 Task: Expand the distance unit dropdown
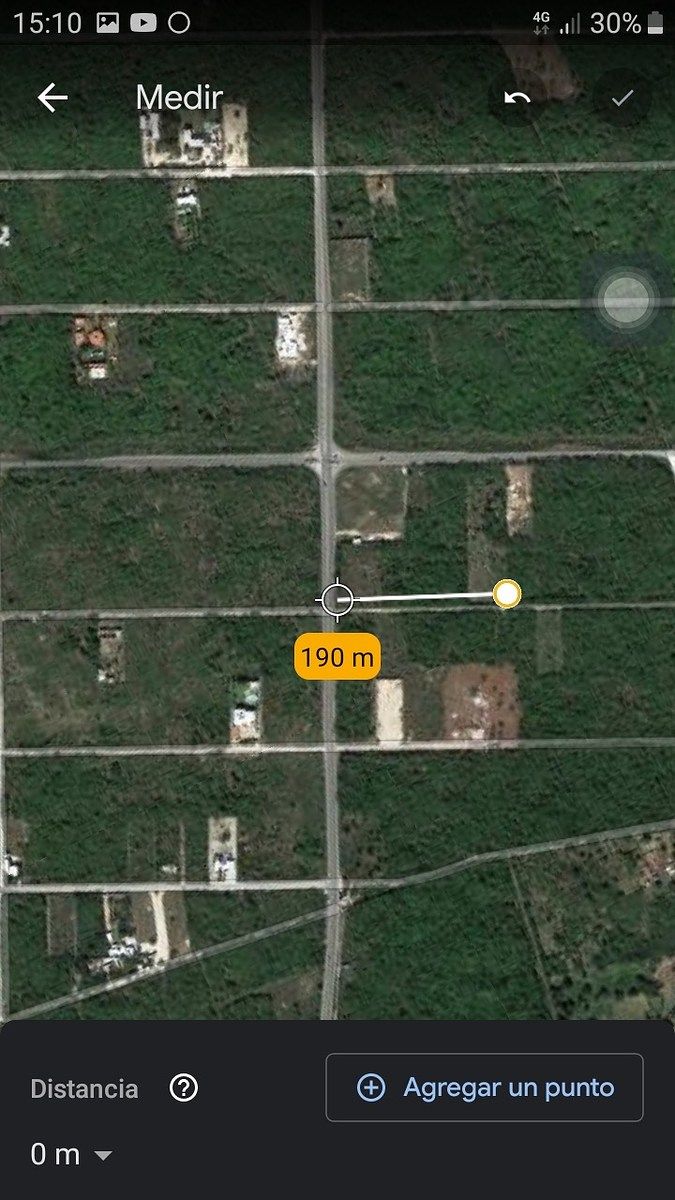pyautogui.click(x=102, y=1155)
